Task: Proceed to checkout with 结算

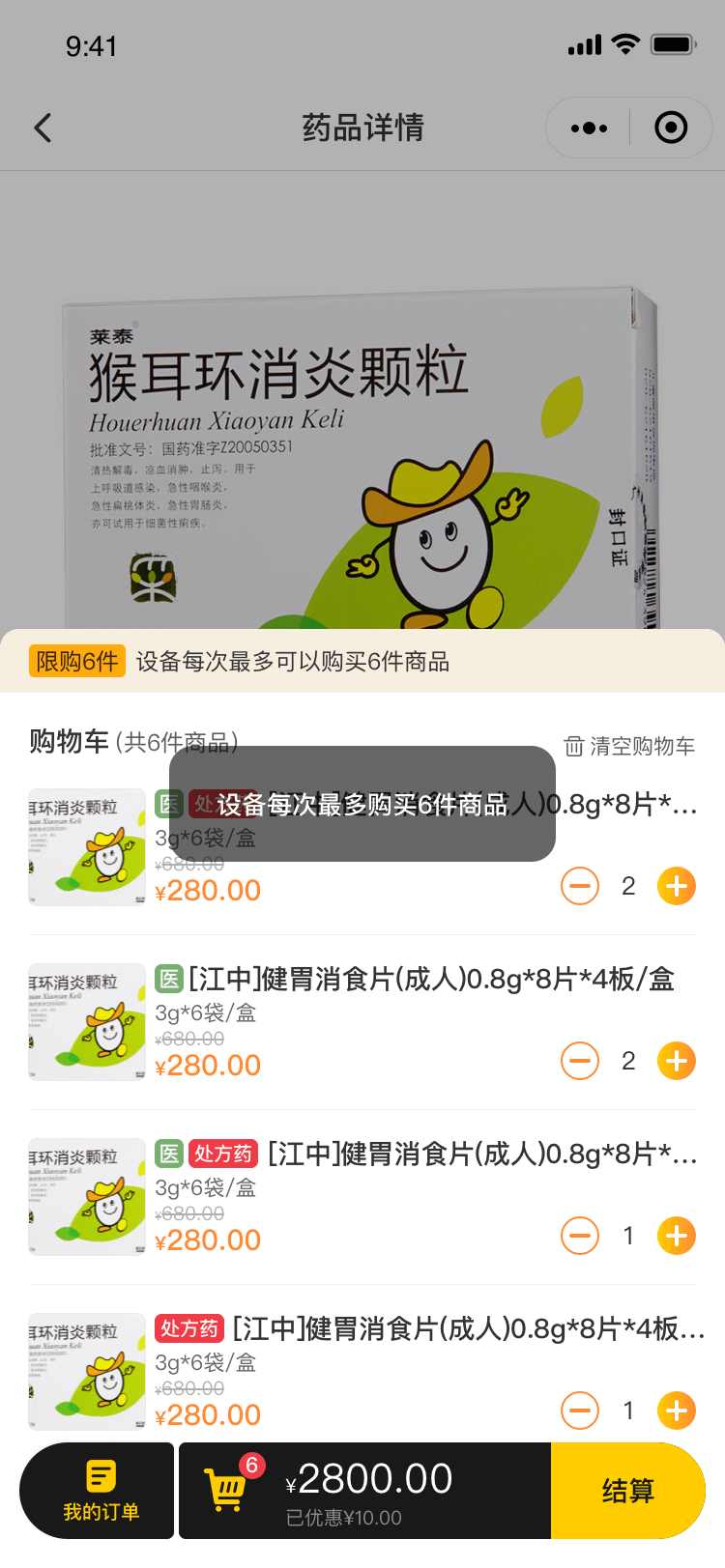Action: click(x=627, y=1490)
